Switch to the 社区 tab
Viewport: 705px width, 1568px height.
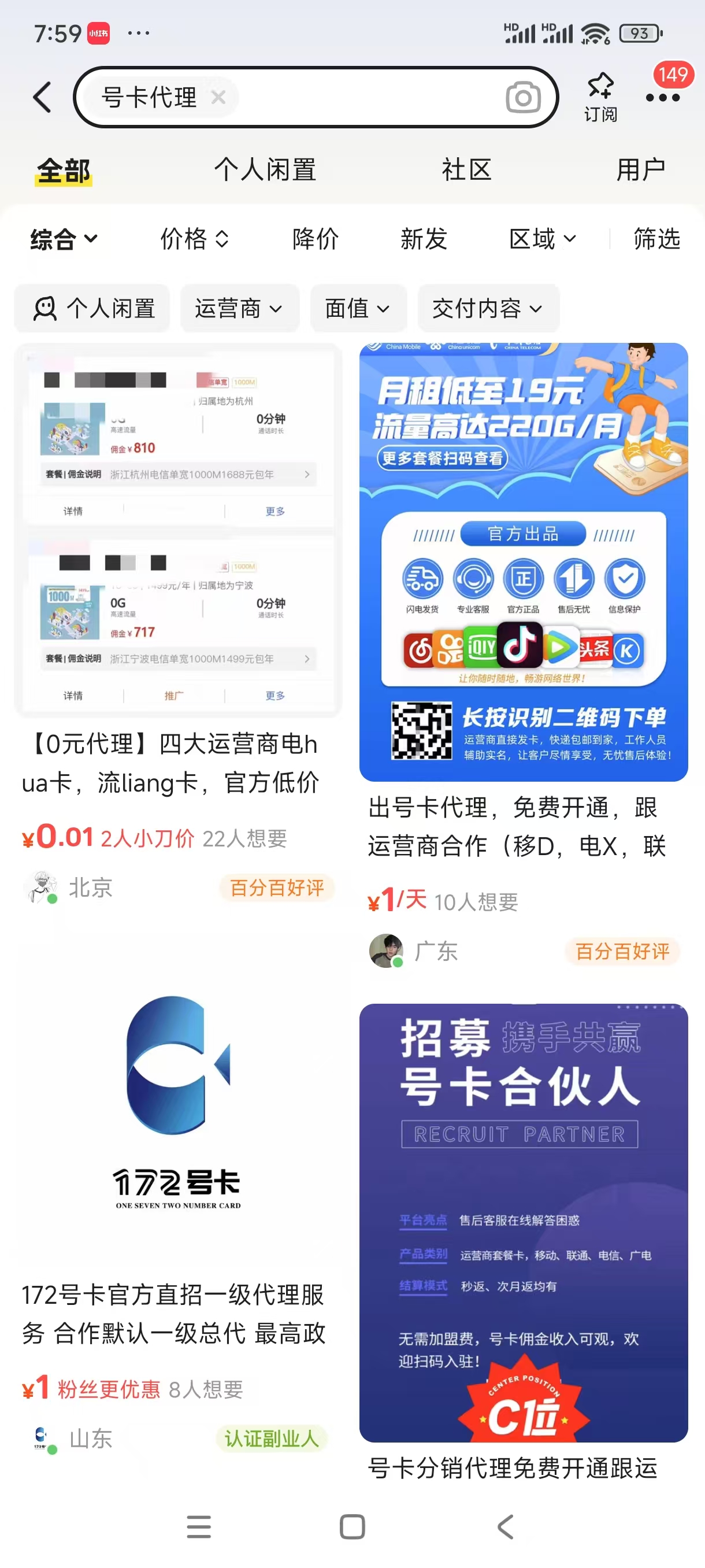466,170
